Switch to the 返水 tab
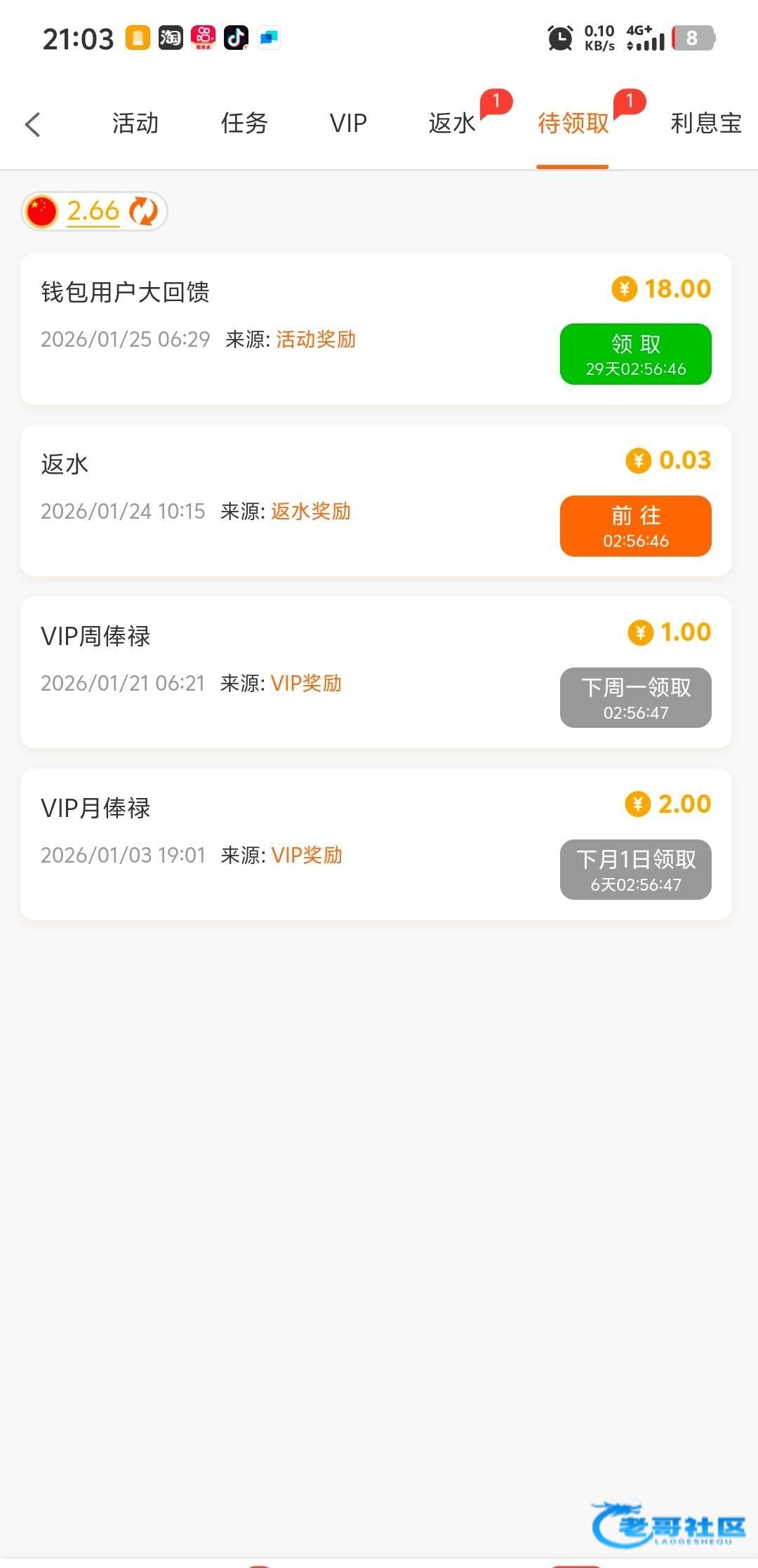The height and width of the screenshot is (1568, 758). [453, 124]
